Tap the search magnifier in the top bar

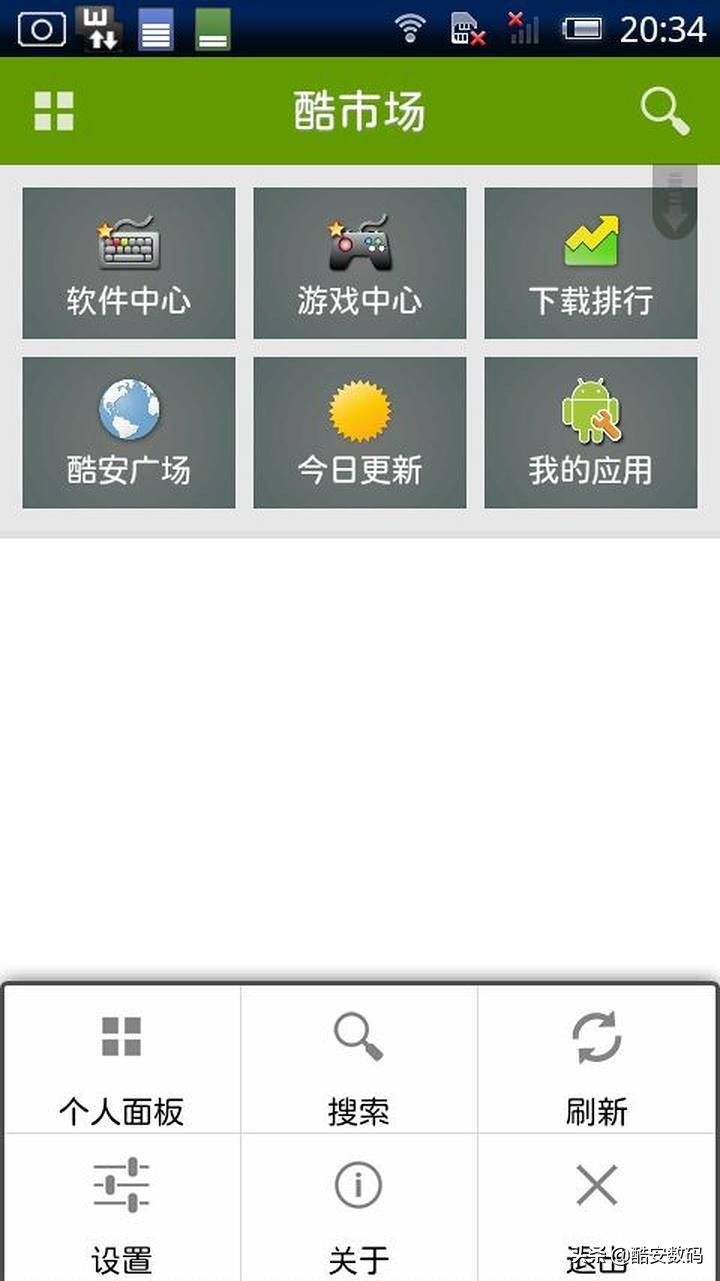pyautogui.click(x=665, y=110)
